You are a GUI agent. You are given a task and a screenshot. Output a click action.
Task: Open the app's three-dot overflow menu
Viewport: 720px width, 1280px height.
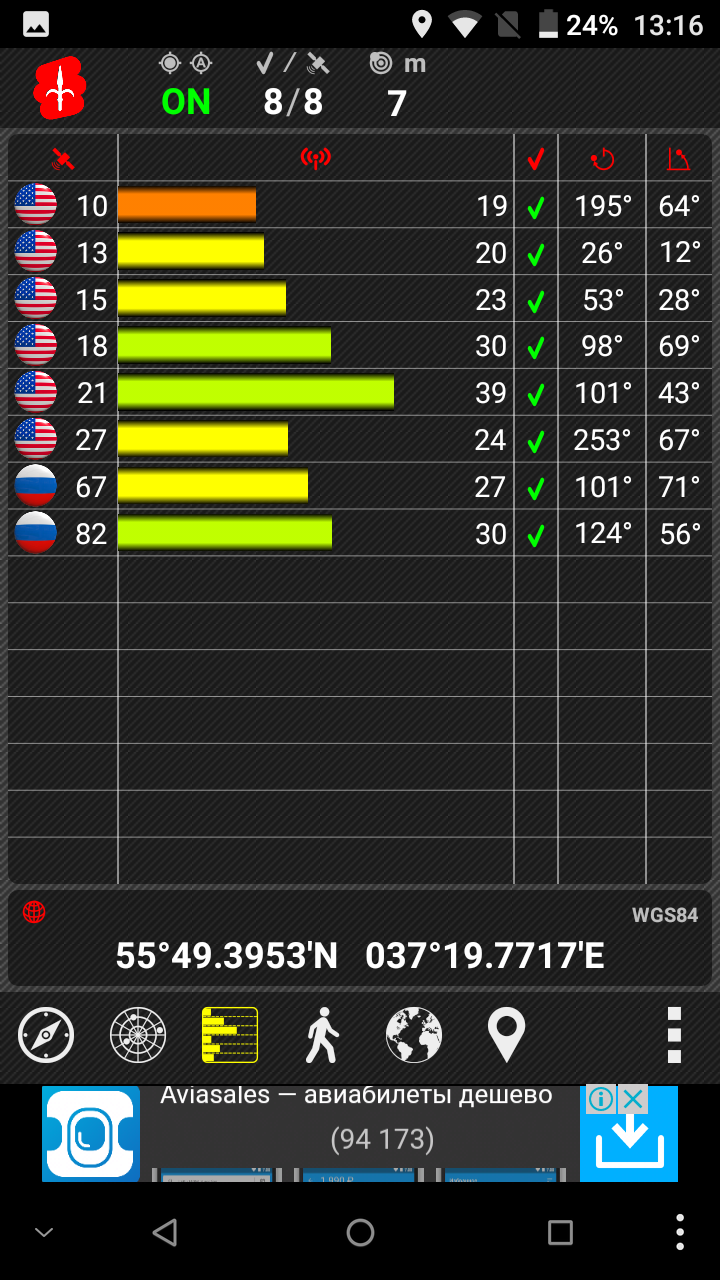tap(674, 1035)
